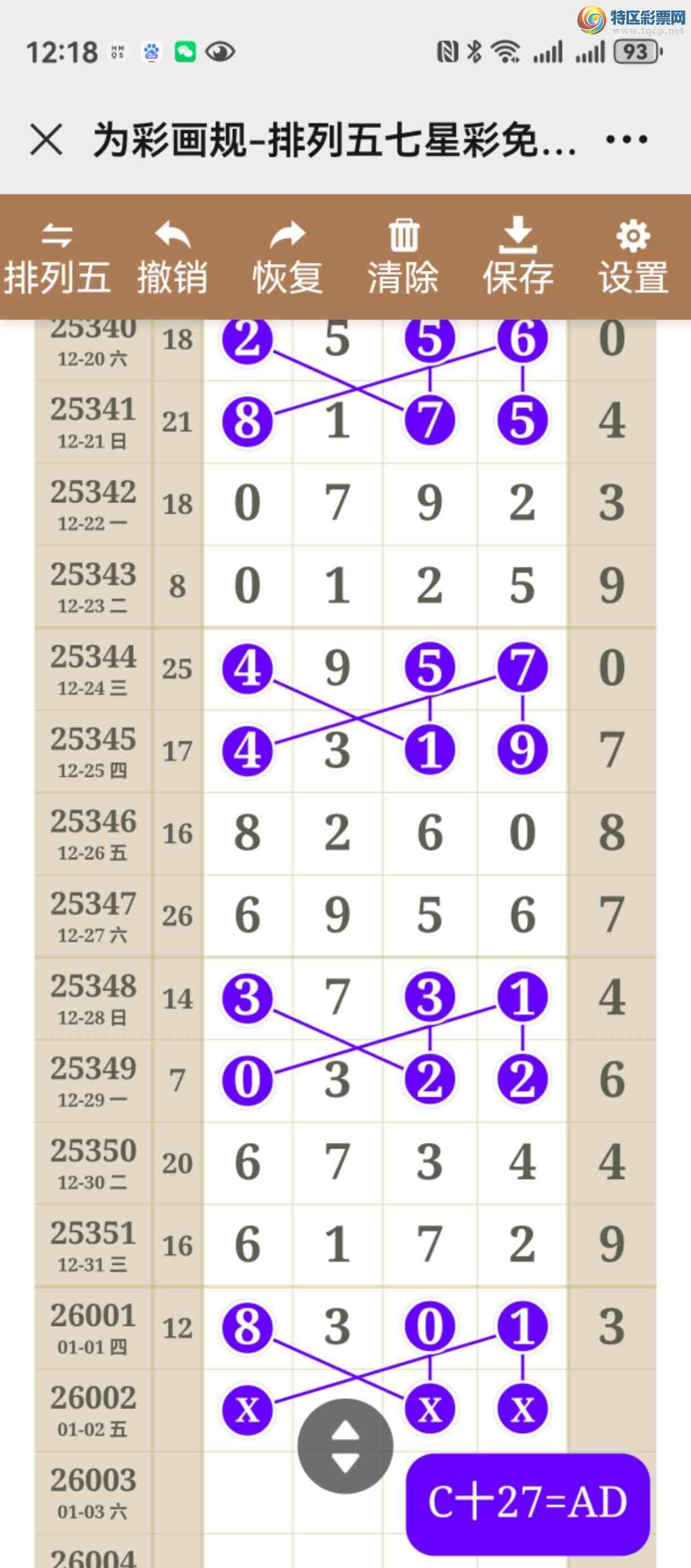The image size is (691, 1568).
Task: Clear drawings with 清除
Action: tap(403, 258)
